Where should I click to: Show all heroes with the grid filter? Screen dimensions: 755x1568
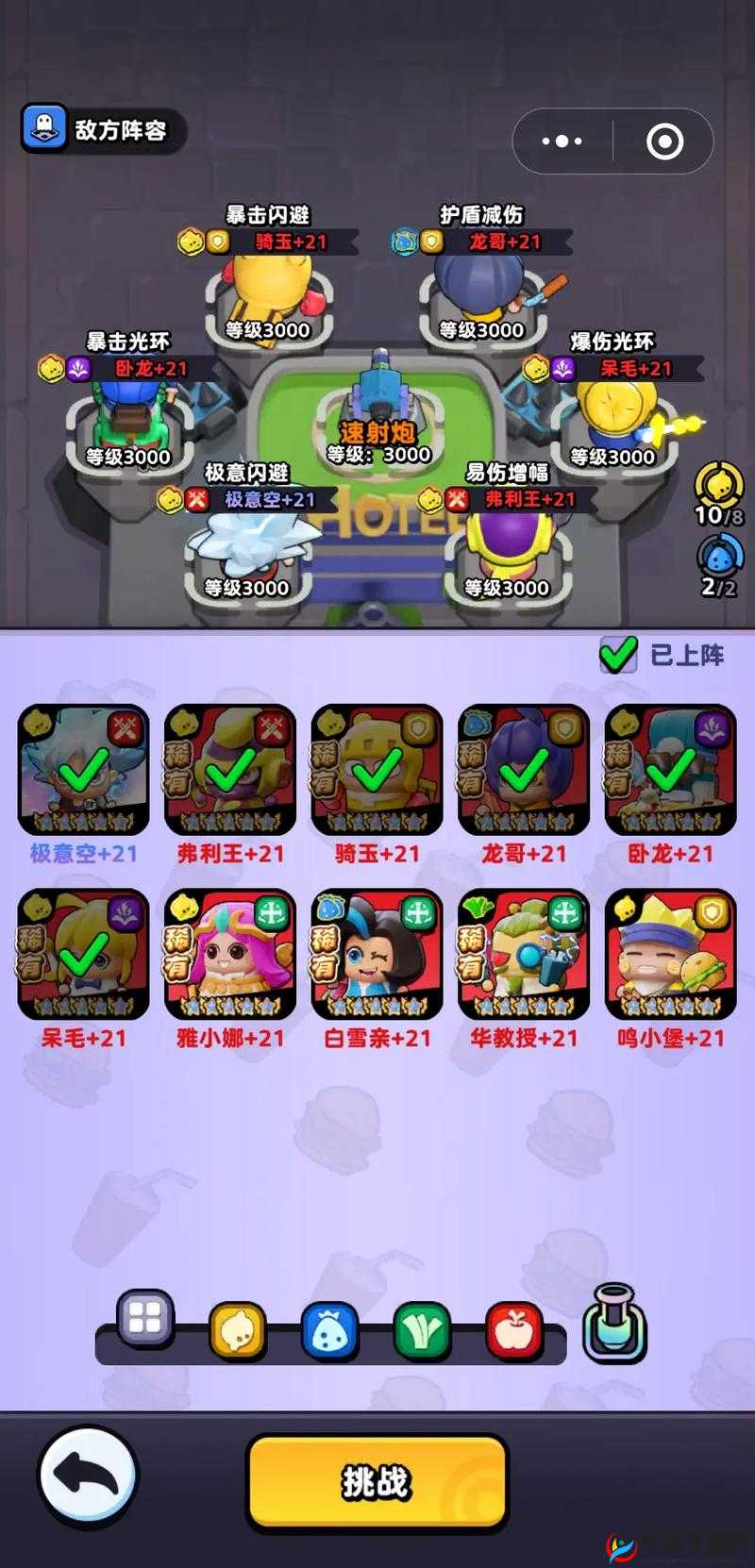145,1318
